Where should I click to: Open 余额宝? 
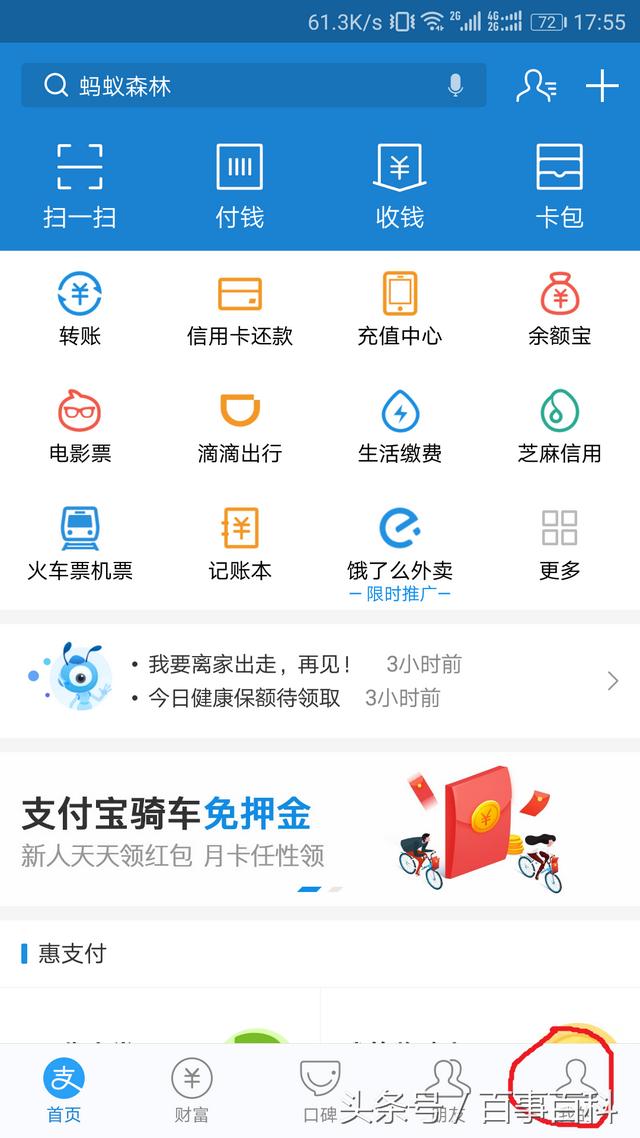pyautogui.click(x=559, y=310)
